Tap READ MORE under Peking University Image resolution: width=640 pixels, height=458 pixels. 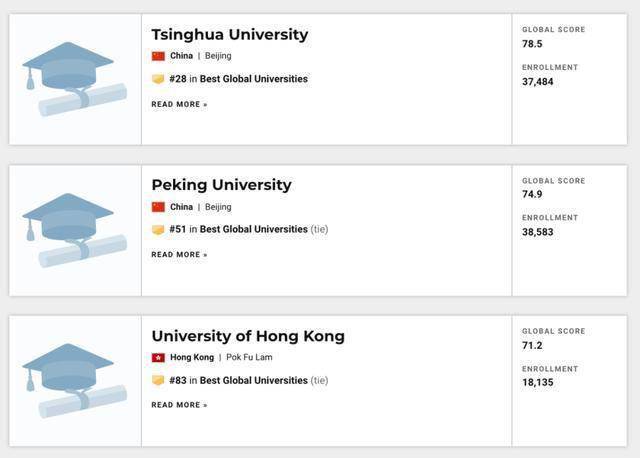[x=179, y=255]
